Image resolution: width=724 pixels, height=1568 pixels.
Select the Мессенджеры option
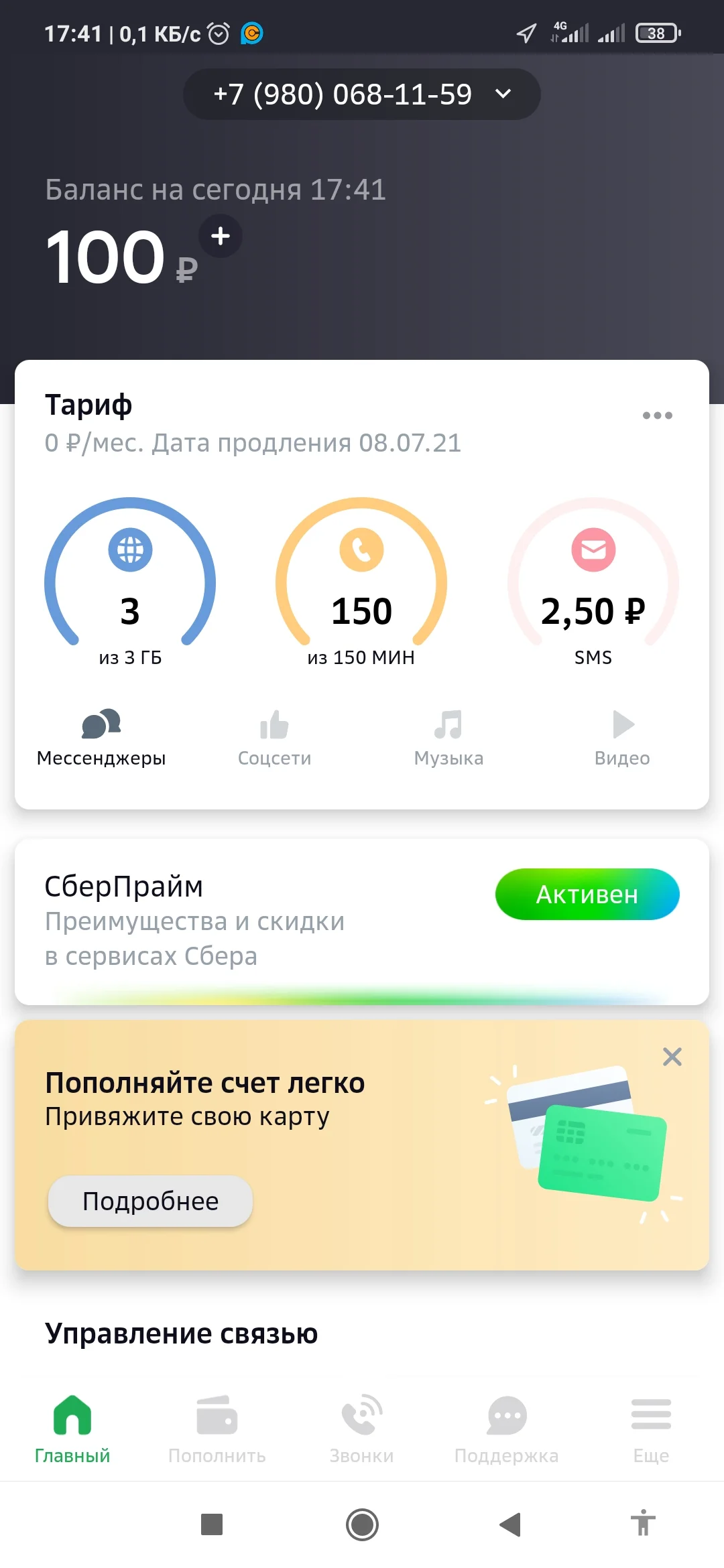click(x=101, y=738)
